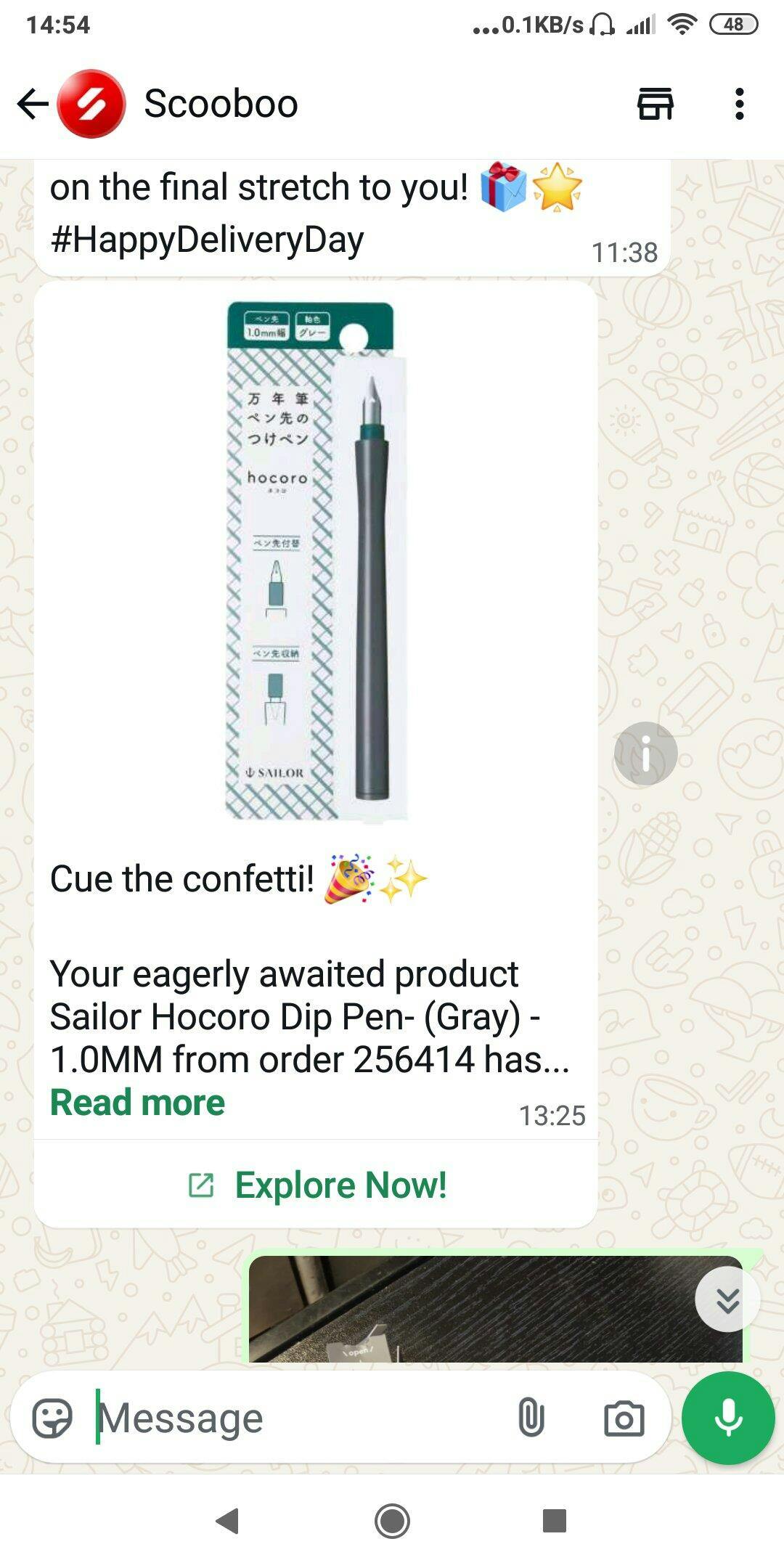
Task: Open Scooboo's business profile
Action: (x=221, y=103)
